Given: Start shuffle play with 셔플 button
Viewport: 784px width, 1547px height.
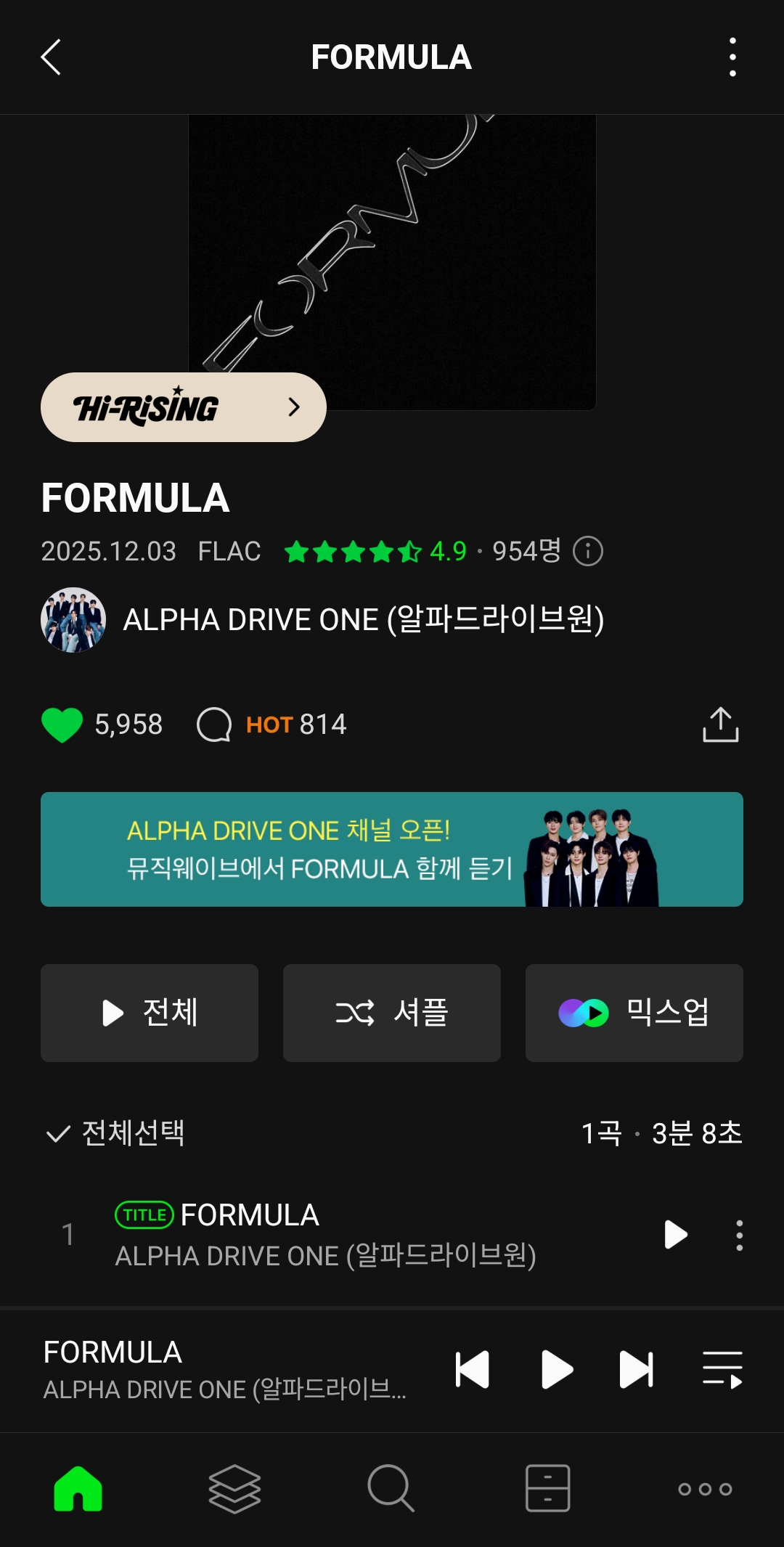Looking at the screenshot, I should pyautogui.click(x=392, y=1013).
